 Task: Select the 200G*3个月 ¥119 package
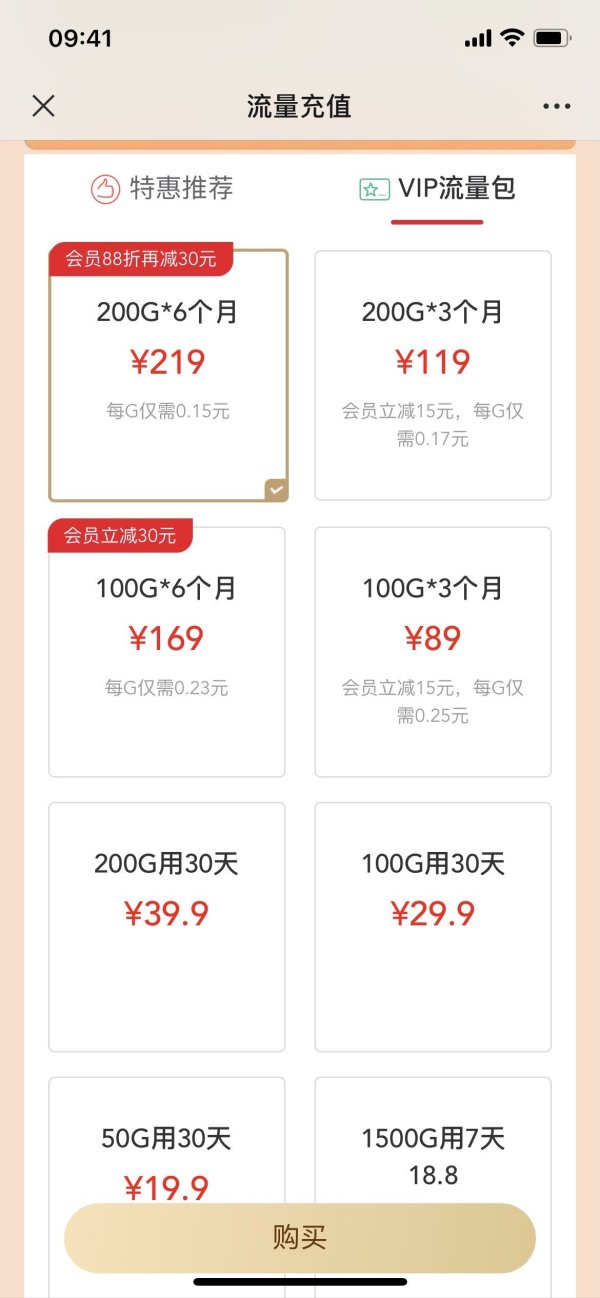click(x=433, y=375)
